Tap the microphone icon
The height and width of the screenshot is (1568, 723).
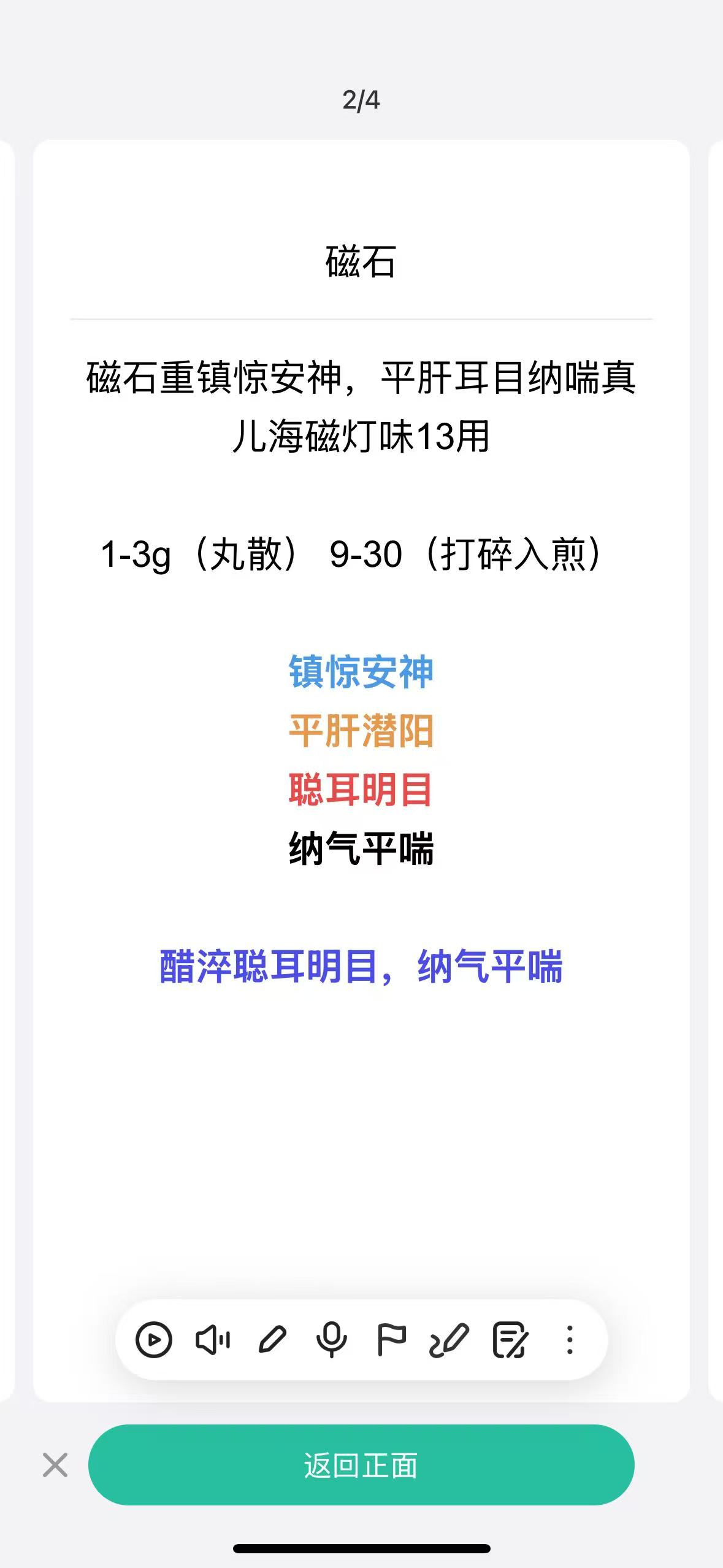[332, 1340]
